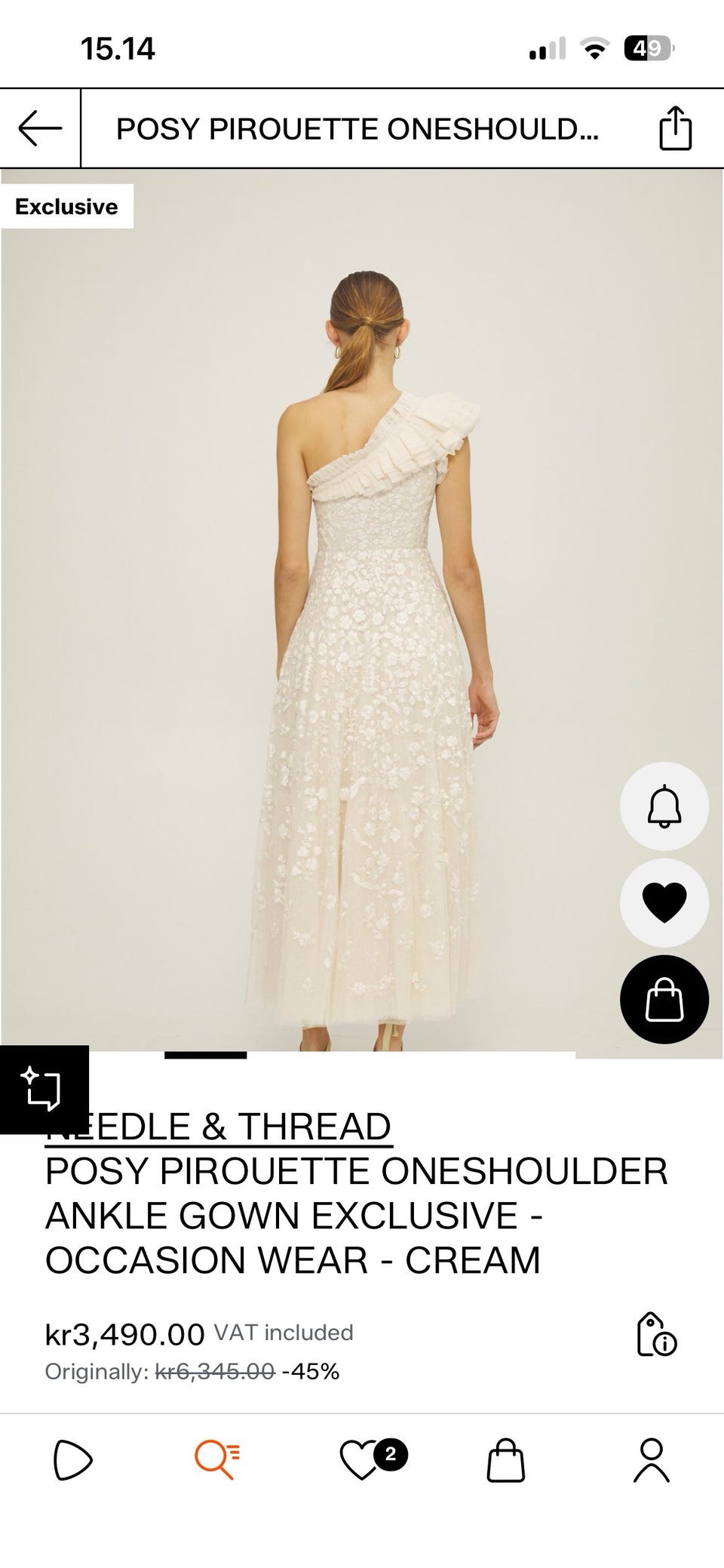The width and height of the screenshot is (724, 1568).
Task: Set a notification alert with the bell
Action: (x=664, y=807)
